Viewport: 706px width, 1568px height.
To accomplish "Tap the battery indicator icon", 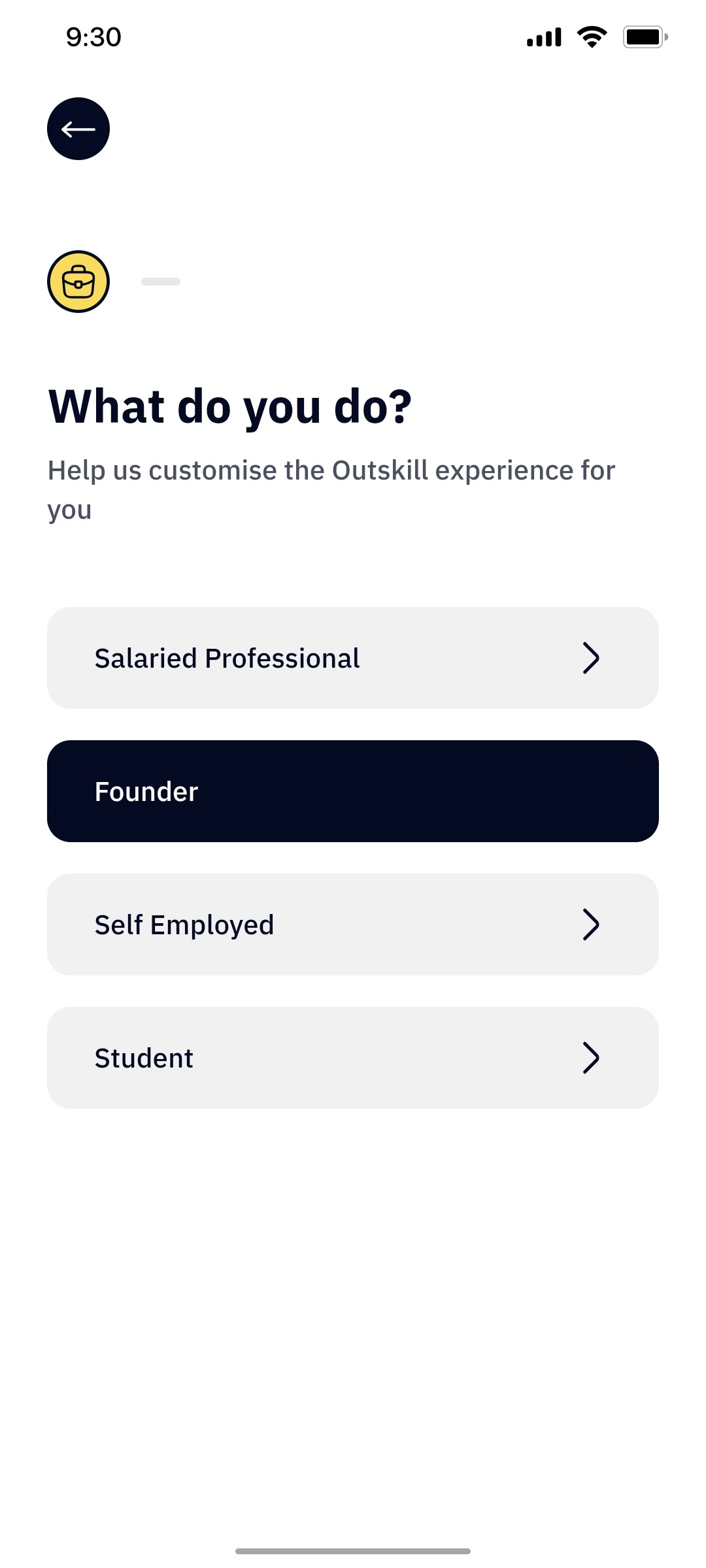I will 644,37.
